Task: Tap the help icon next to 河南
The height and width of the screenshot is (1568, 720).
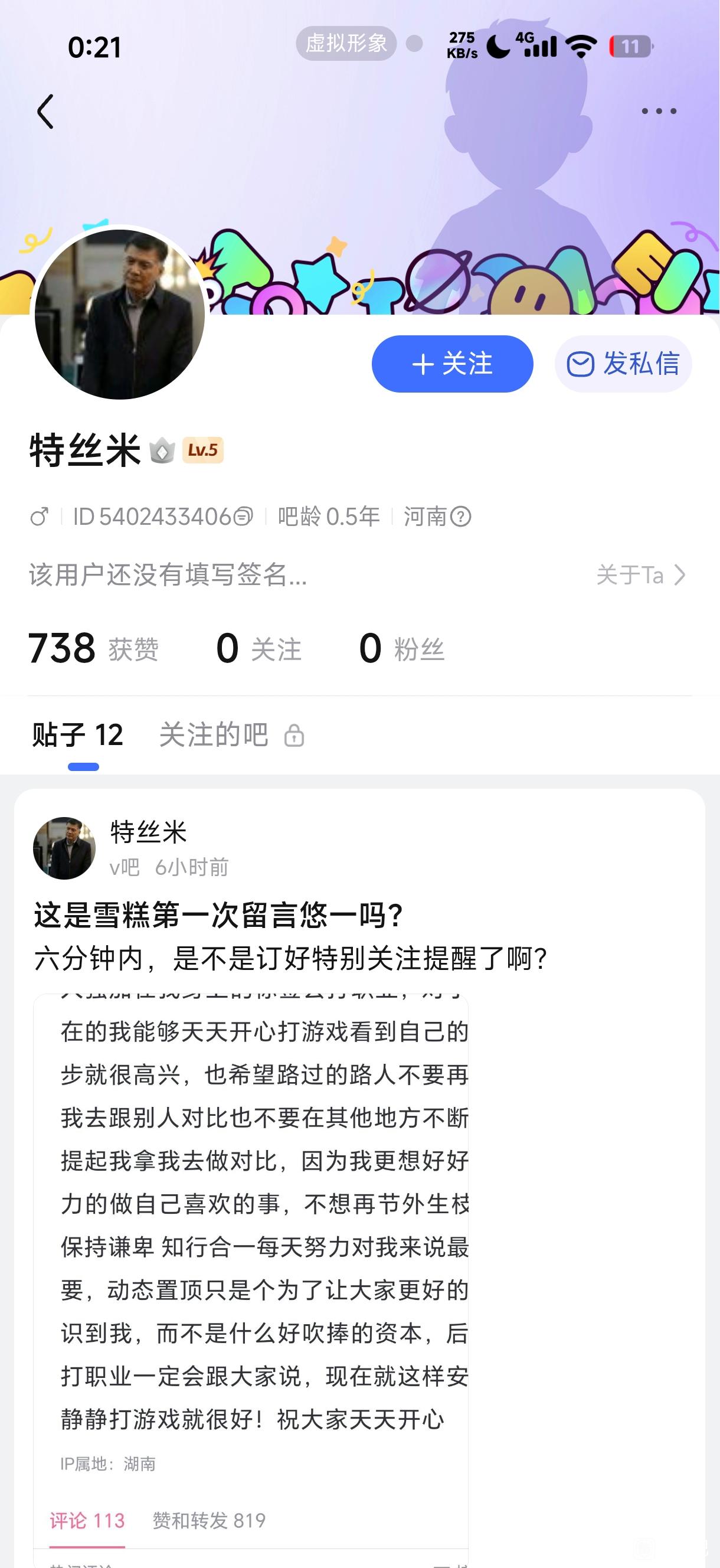Action: (x=461, y=517)
